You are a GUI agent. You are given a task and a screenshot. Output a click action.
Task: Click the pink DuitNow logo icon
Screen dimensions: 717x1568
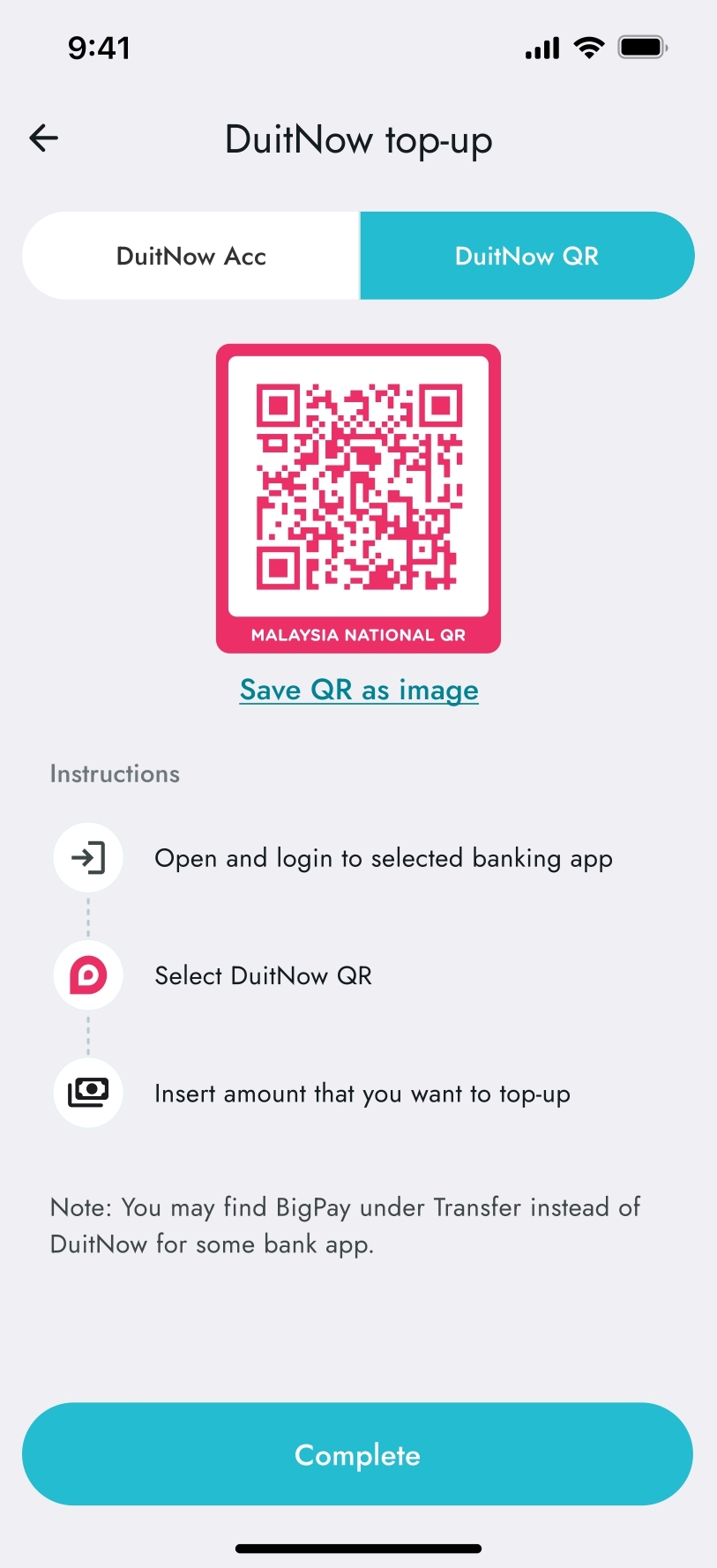point(88,975)
